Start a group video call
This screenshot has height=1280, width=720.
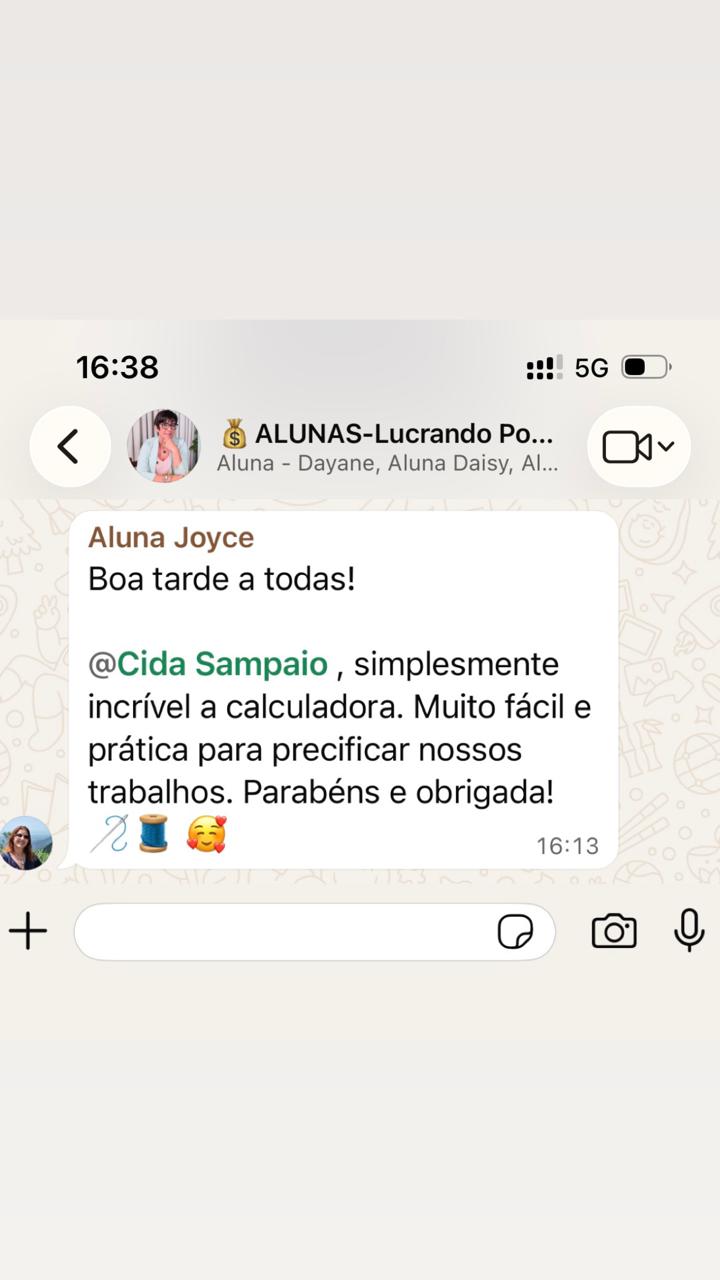tap(638, 446)
